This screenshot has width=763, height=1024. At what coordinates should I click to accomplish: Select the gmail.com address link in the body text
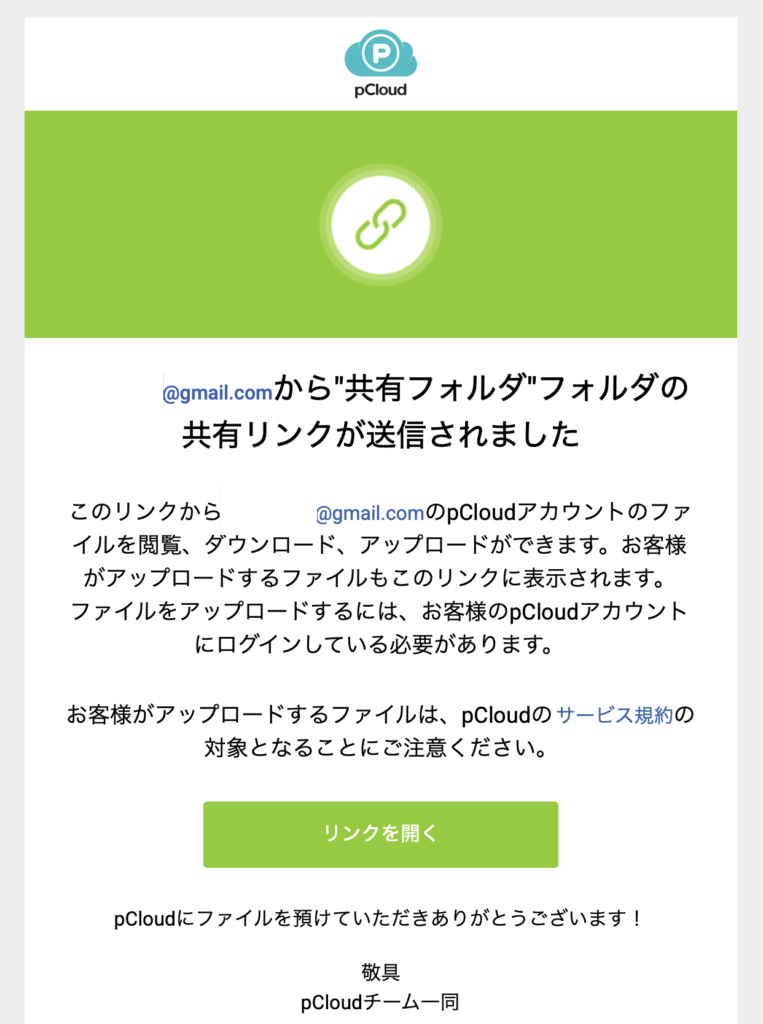pos(371,514)
